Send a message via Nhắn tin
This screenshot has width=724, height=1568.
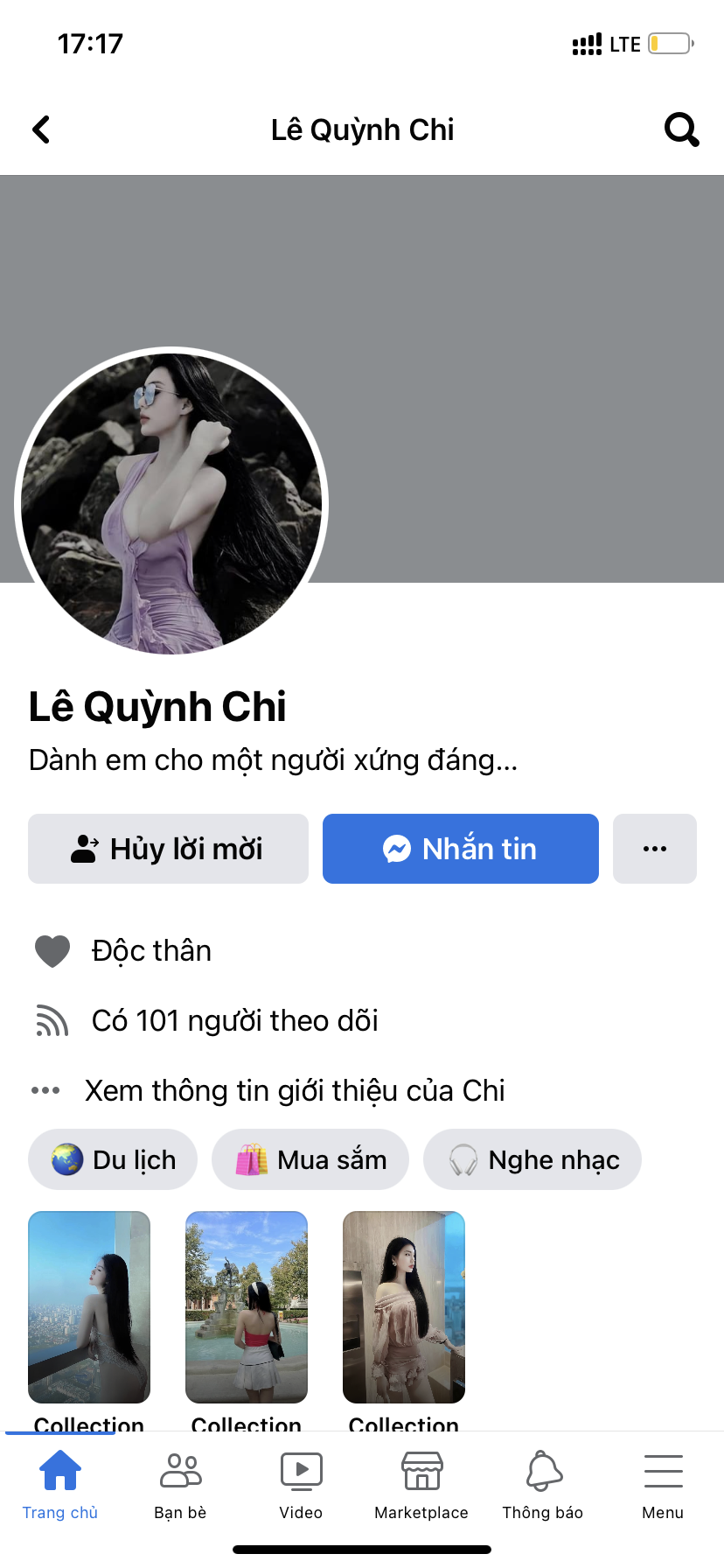tap(460, 849)
